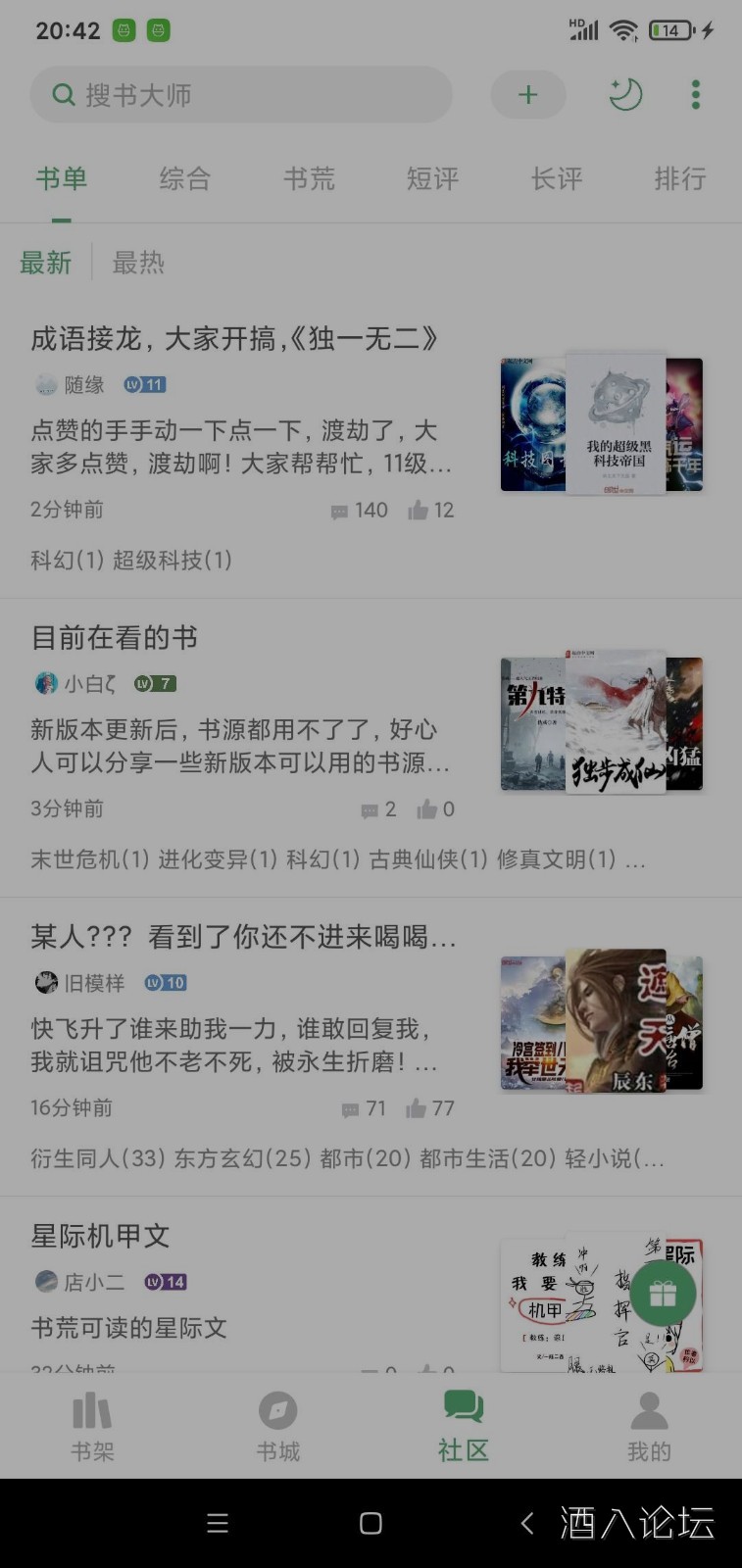This screenshot has width=742, height=1568.
Task: Create a new post with the plus button
Action: [x=528, y=95]
